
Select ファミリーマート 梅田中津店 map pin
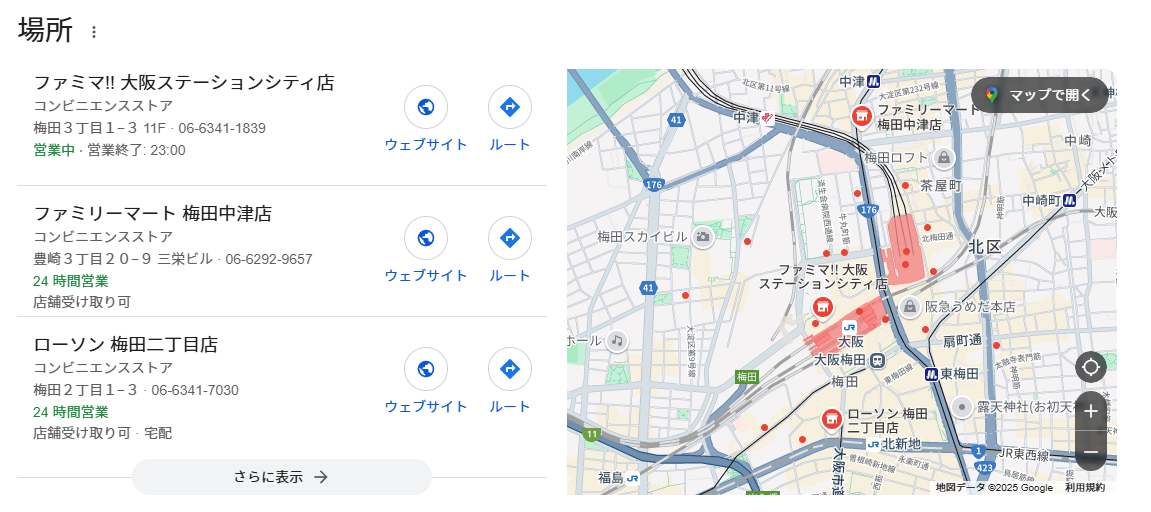tap(861, 117)
